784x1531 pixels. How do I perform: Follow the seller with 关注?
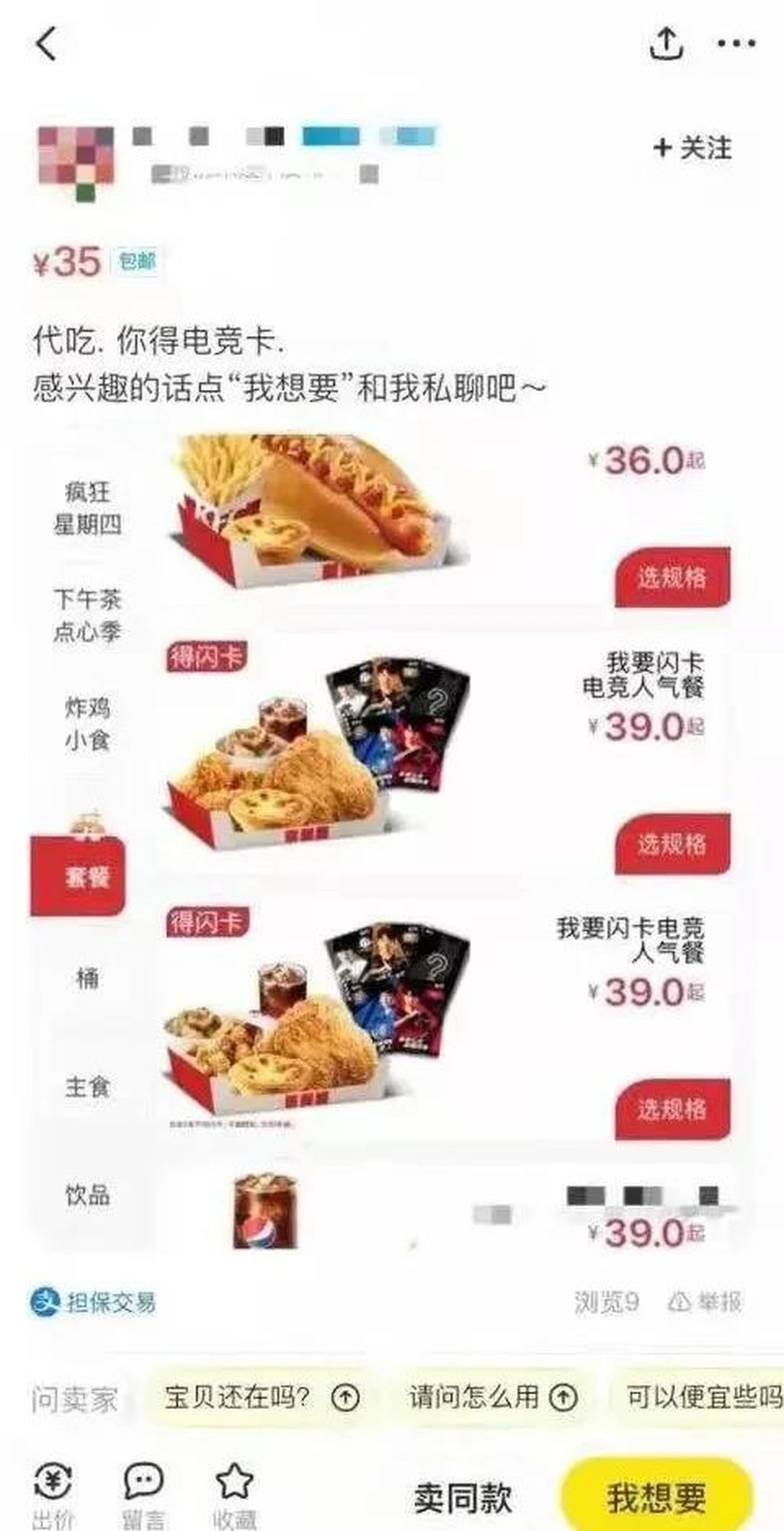click(x=692, y=148)
